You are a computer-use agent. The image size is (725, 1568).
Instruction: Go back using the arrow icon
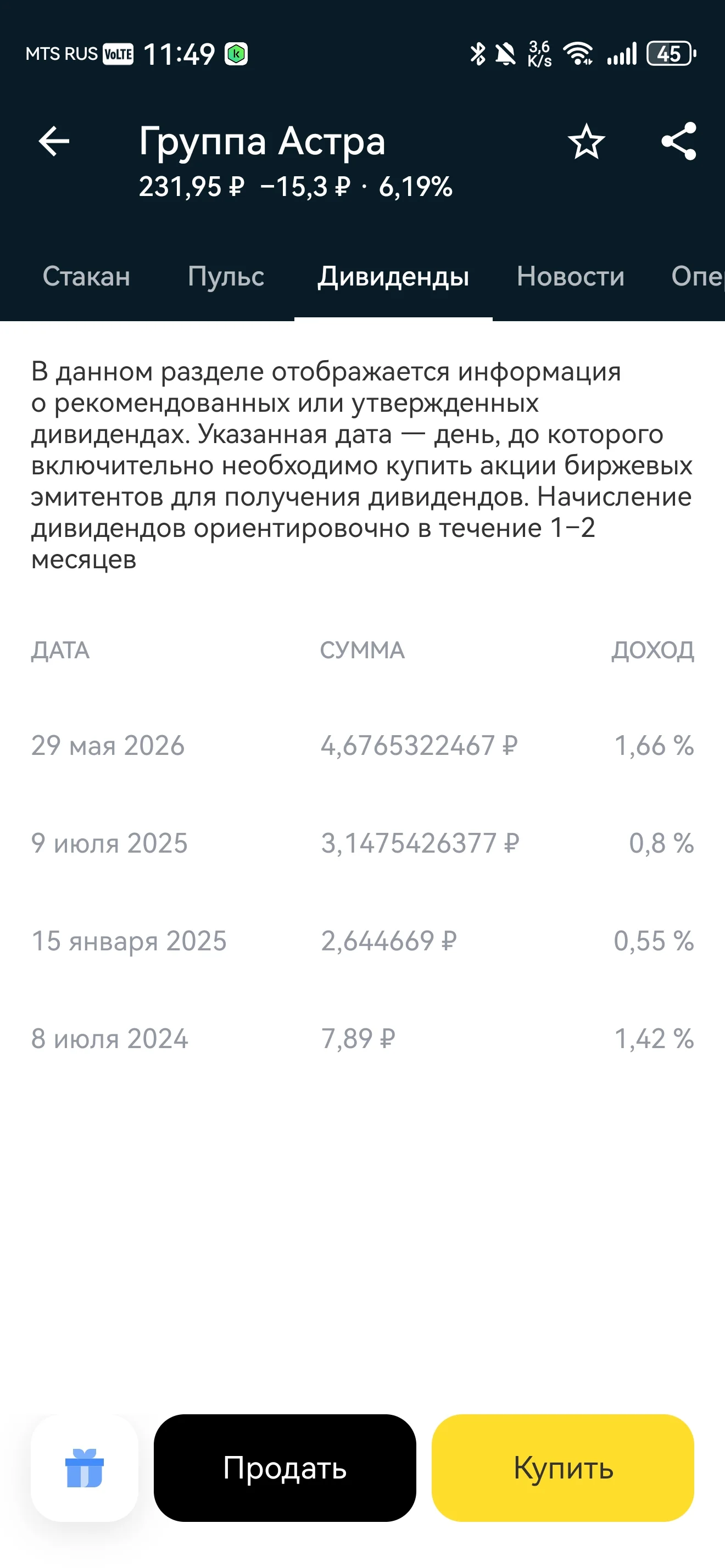(x=54, y=141)
